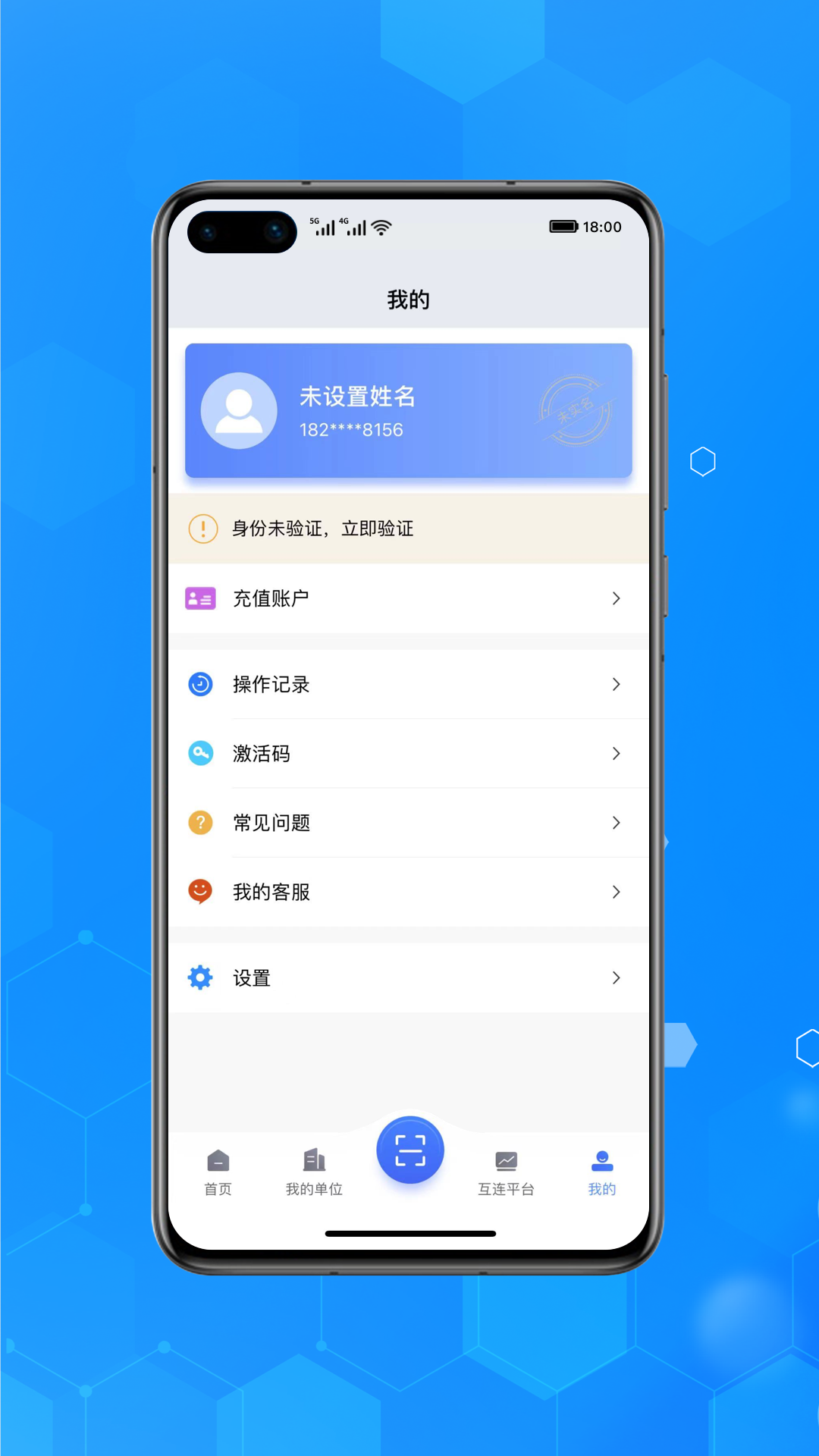This screenshot has height=1456, width=819.
Task: Tap the warning icon beside 身份未验证
Action: [202, 529]
